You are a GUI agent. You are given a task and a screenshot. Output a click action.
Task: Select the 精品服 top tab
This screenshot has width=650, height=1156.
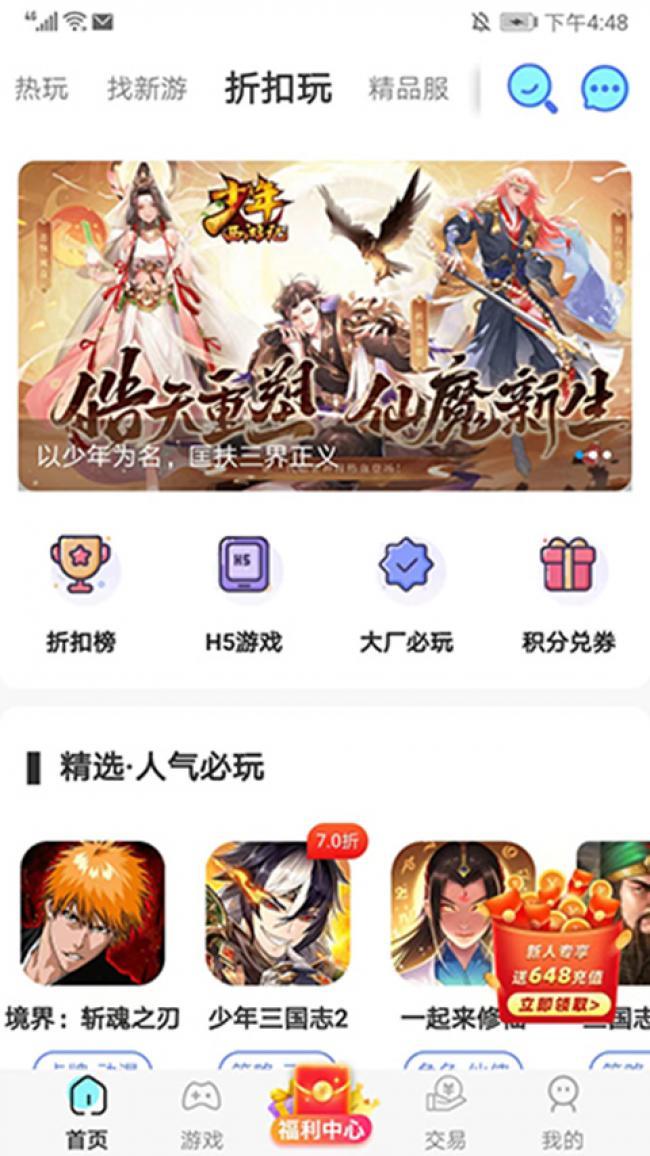pos(408,89)
